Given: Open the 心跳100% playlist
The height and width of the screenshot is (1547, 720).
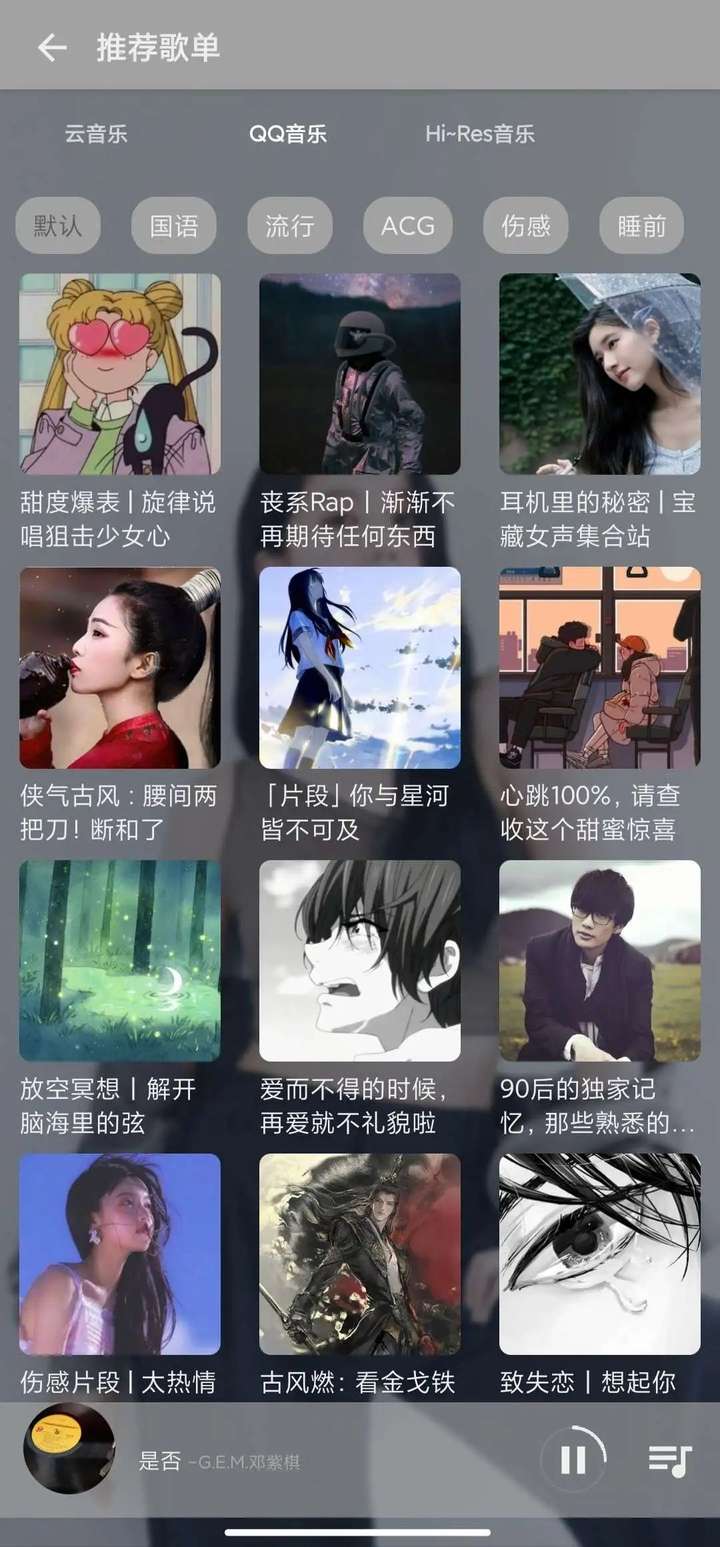Looking at the screenshot, I should [600, 667].
